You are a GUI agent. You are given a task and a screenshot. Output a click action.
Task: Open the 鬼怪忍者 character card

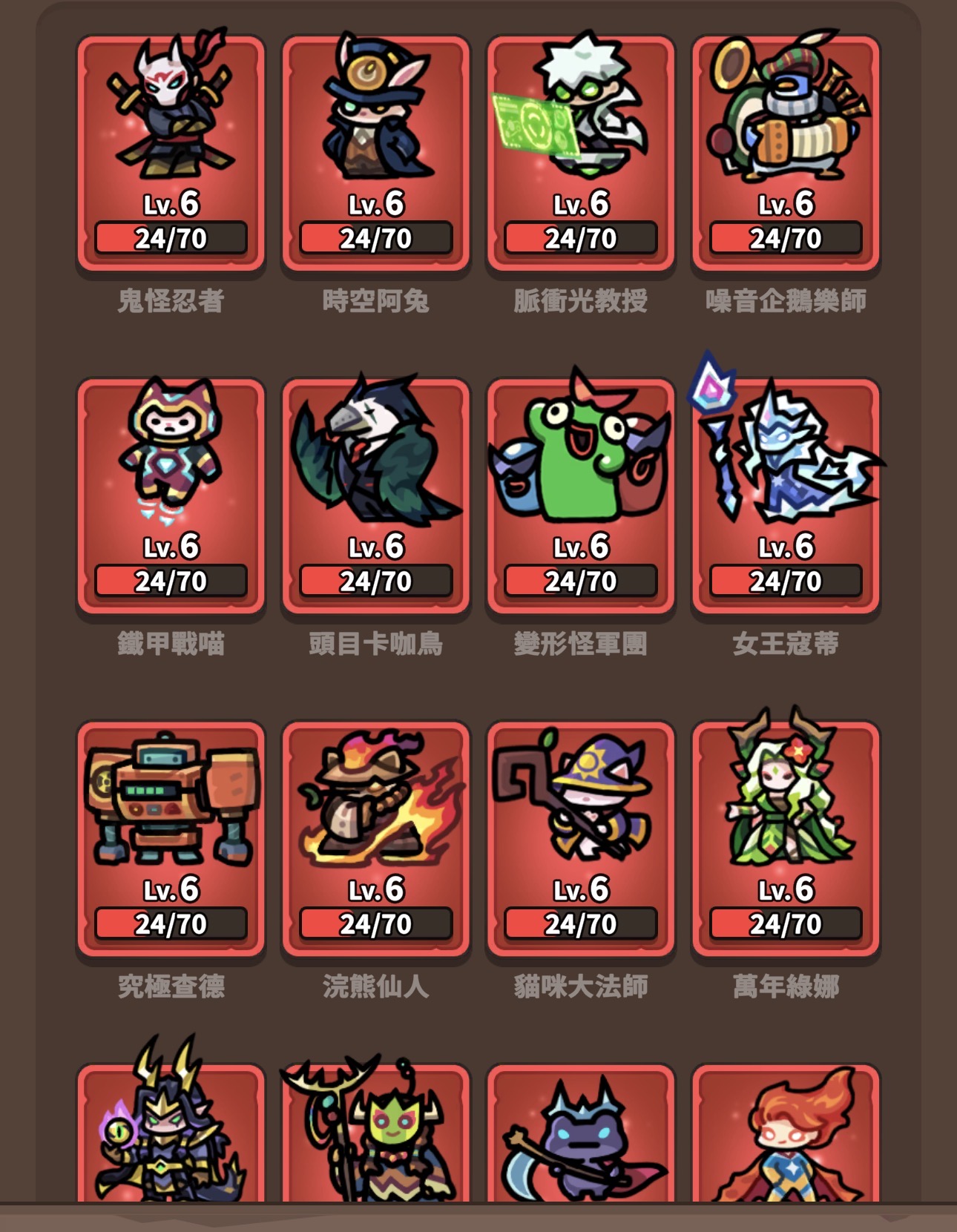pos(171,153)
